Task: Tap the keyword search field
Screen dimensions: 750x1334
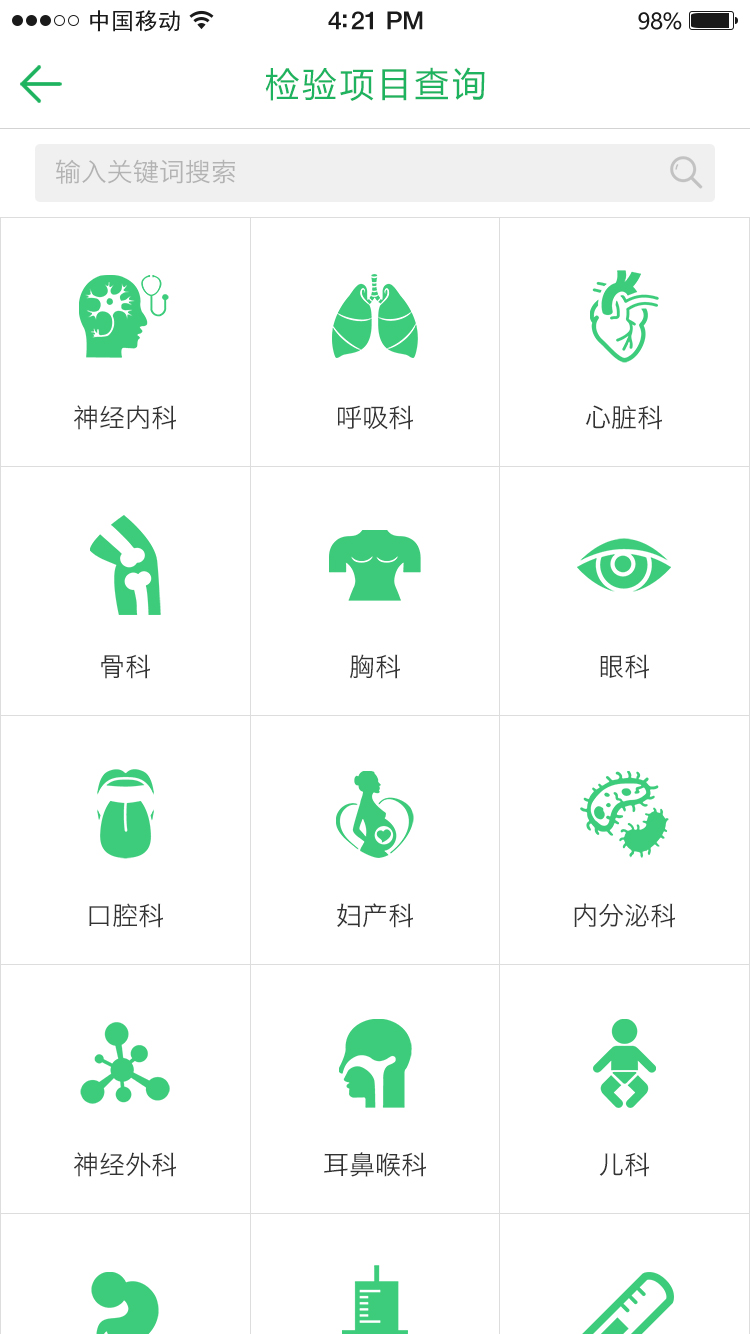Action: [375, 173]
